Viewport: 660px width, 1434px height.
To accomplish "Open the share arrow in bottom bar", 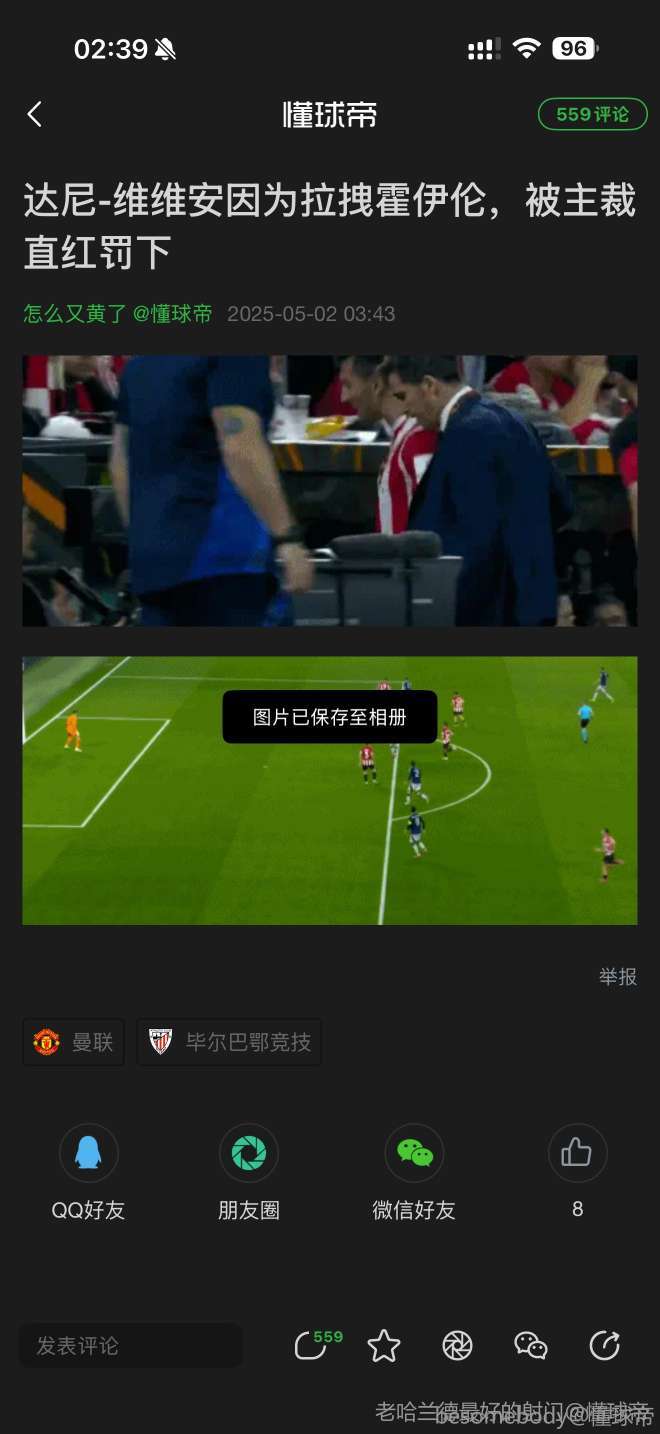I will 604,1346.
